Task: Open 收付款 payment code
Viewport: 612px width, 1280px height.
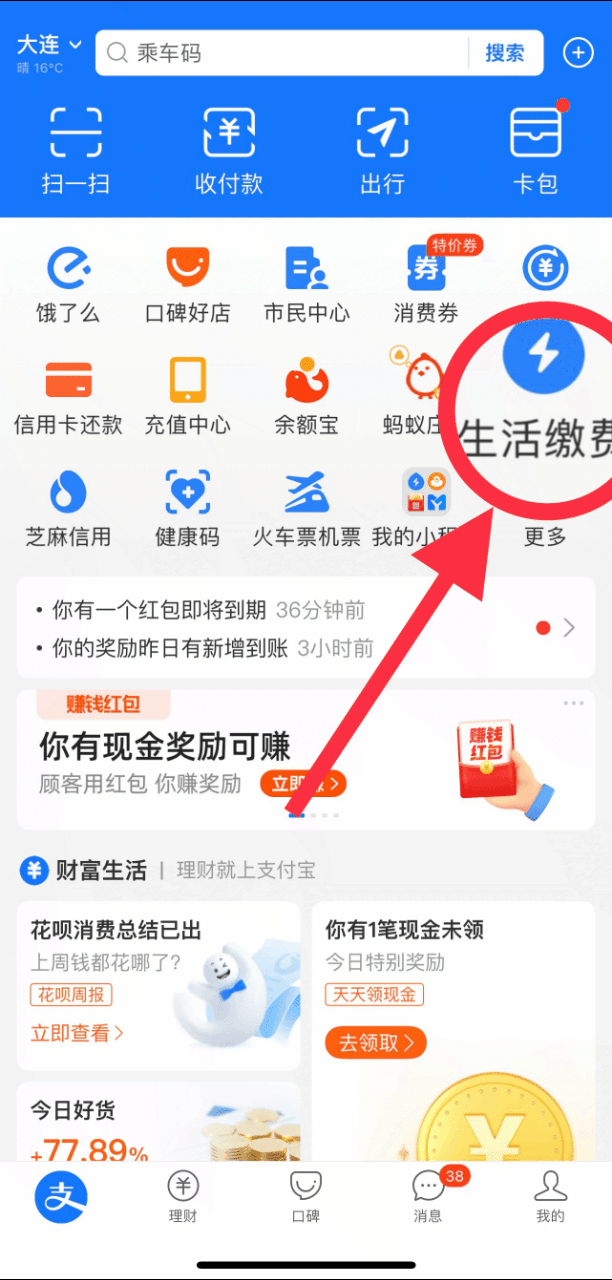Action: pyautogui.click(x=229, y=150)
